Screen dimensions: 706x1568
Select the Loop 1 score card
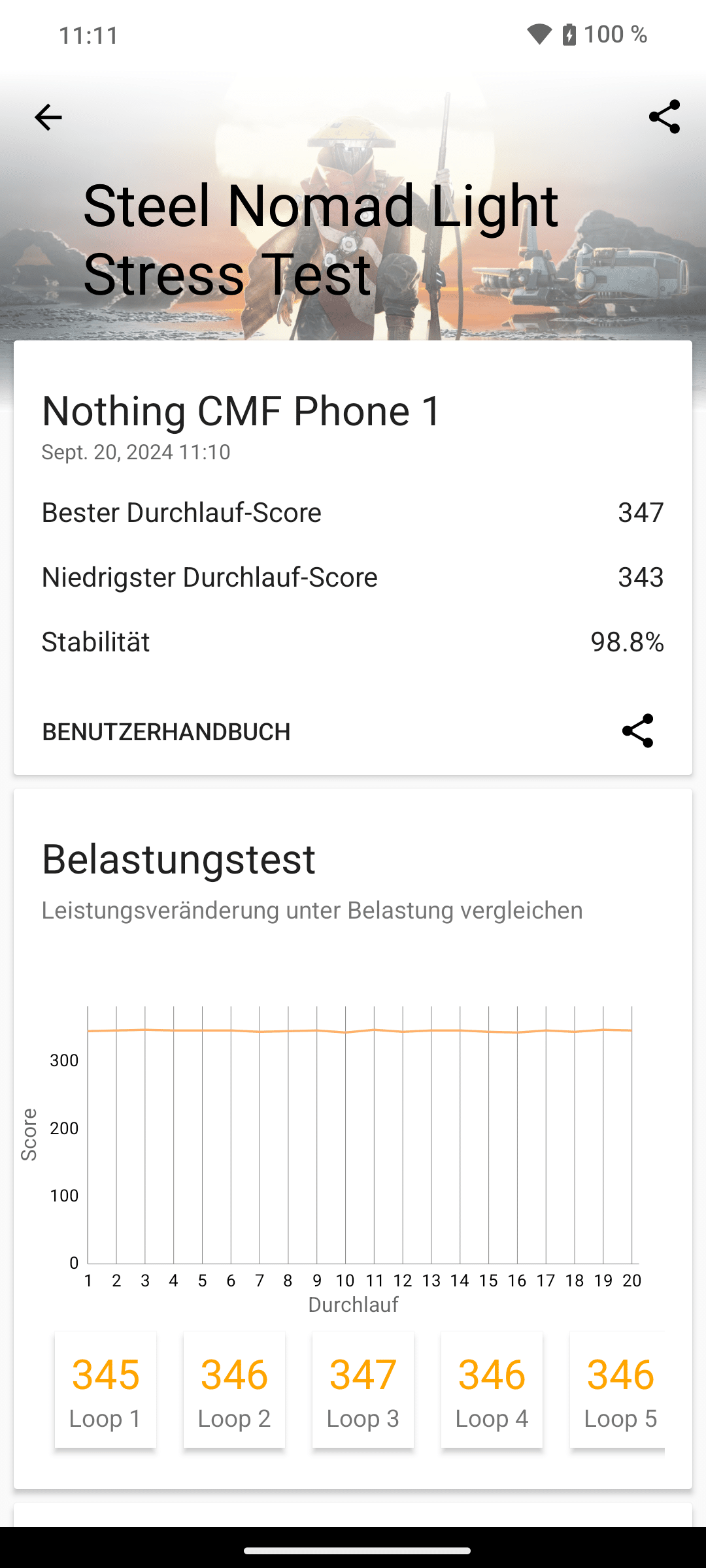[x=105, y=1390]
